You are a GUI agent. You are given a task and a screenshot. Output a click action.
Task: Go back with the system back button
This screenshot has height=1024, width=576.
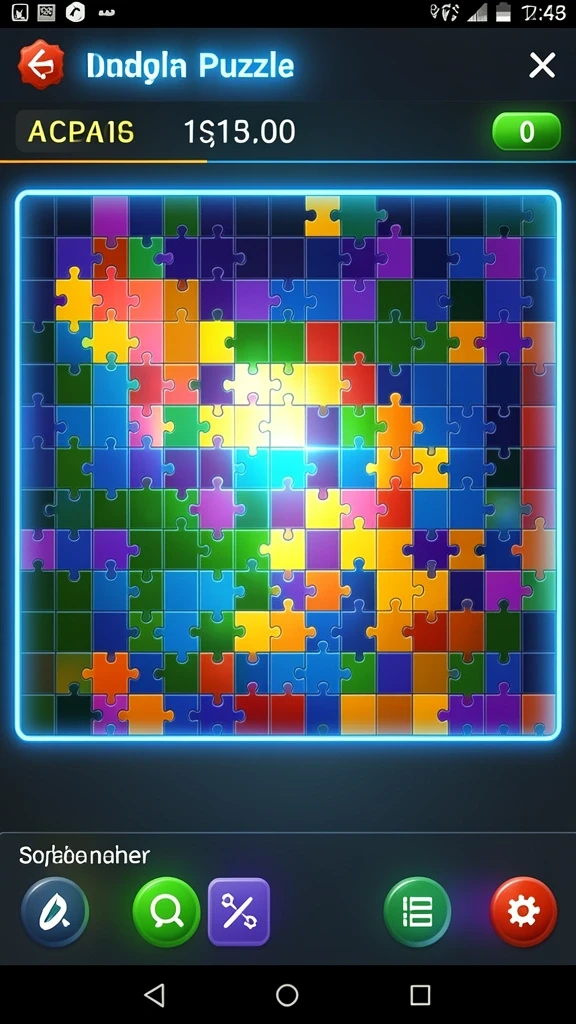[154, 995]
